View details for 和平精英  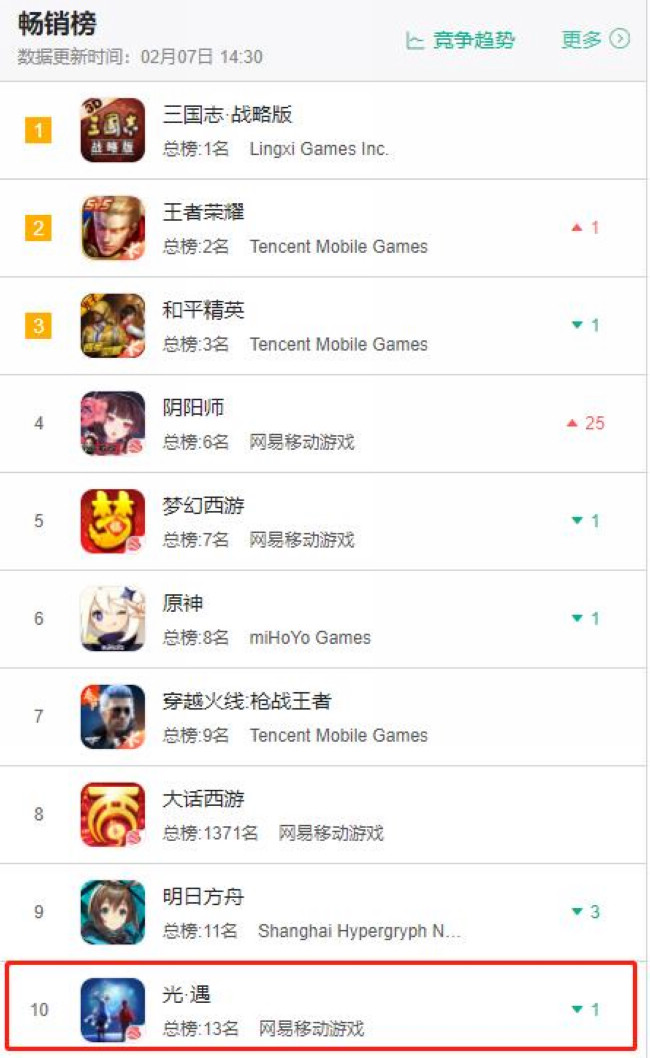(x=204, y=310)
